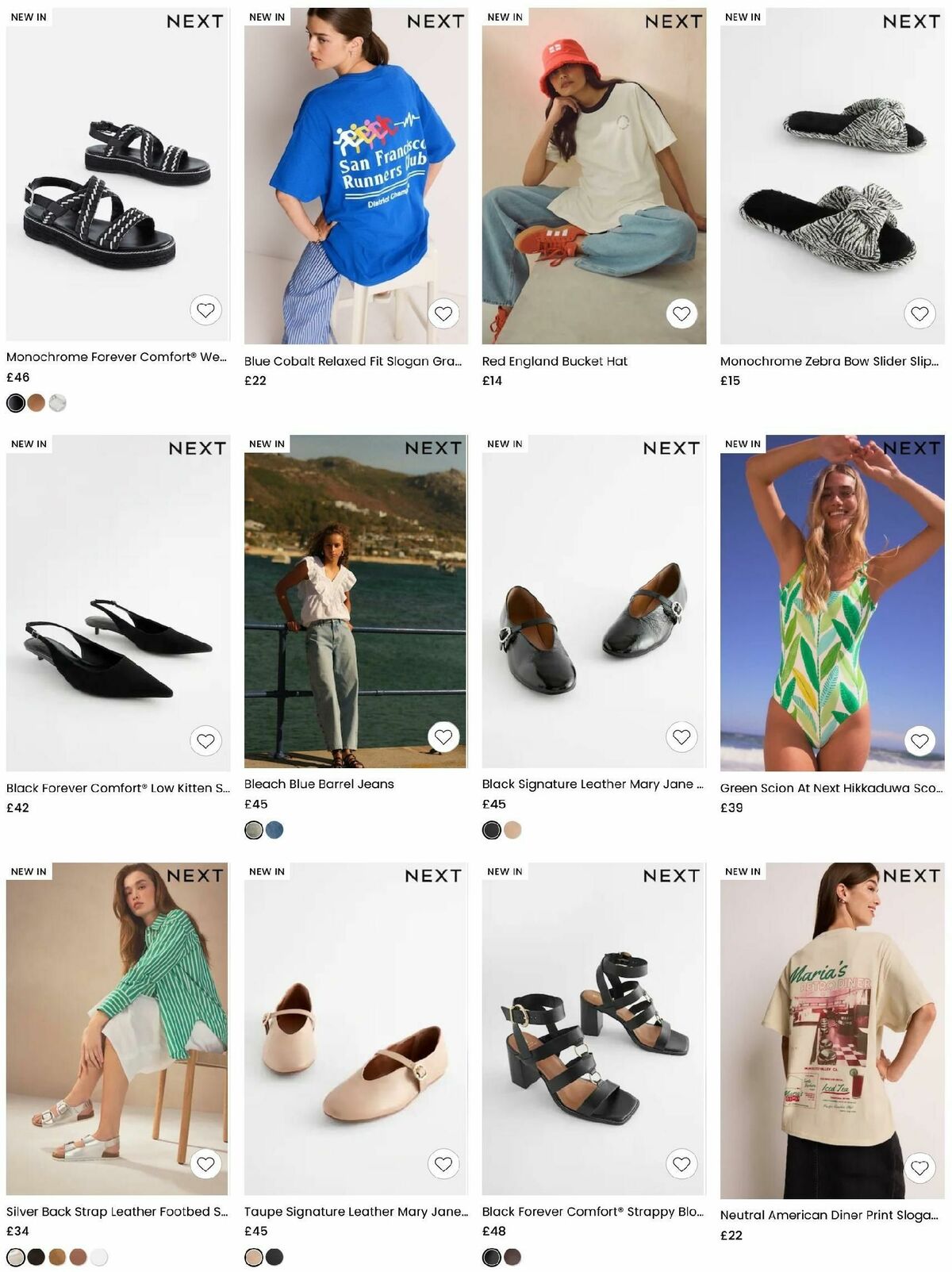Heart the Green Hikkaduwa swimsuit
Screen dimensions: 952x1272
coord(919,739)
